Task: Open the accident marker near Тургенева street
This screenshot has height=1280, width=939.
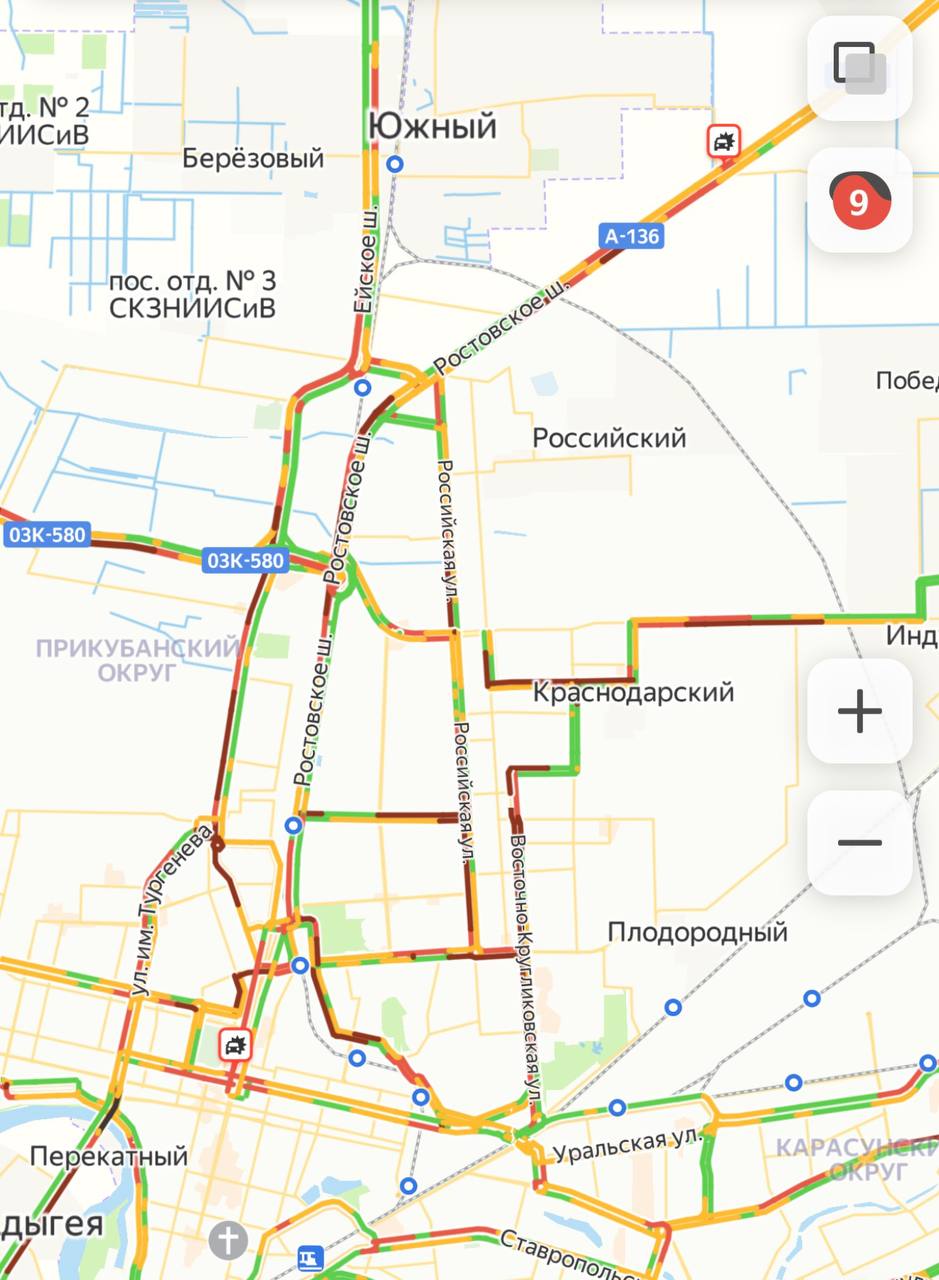Action: tap(235, 1045)
